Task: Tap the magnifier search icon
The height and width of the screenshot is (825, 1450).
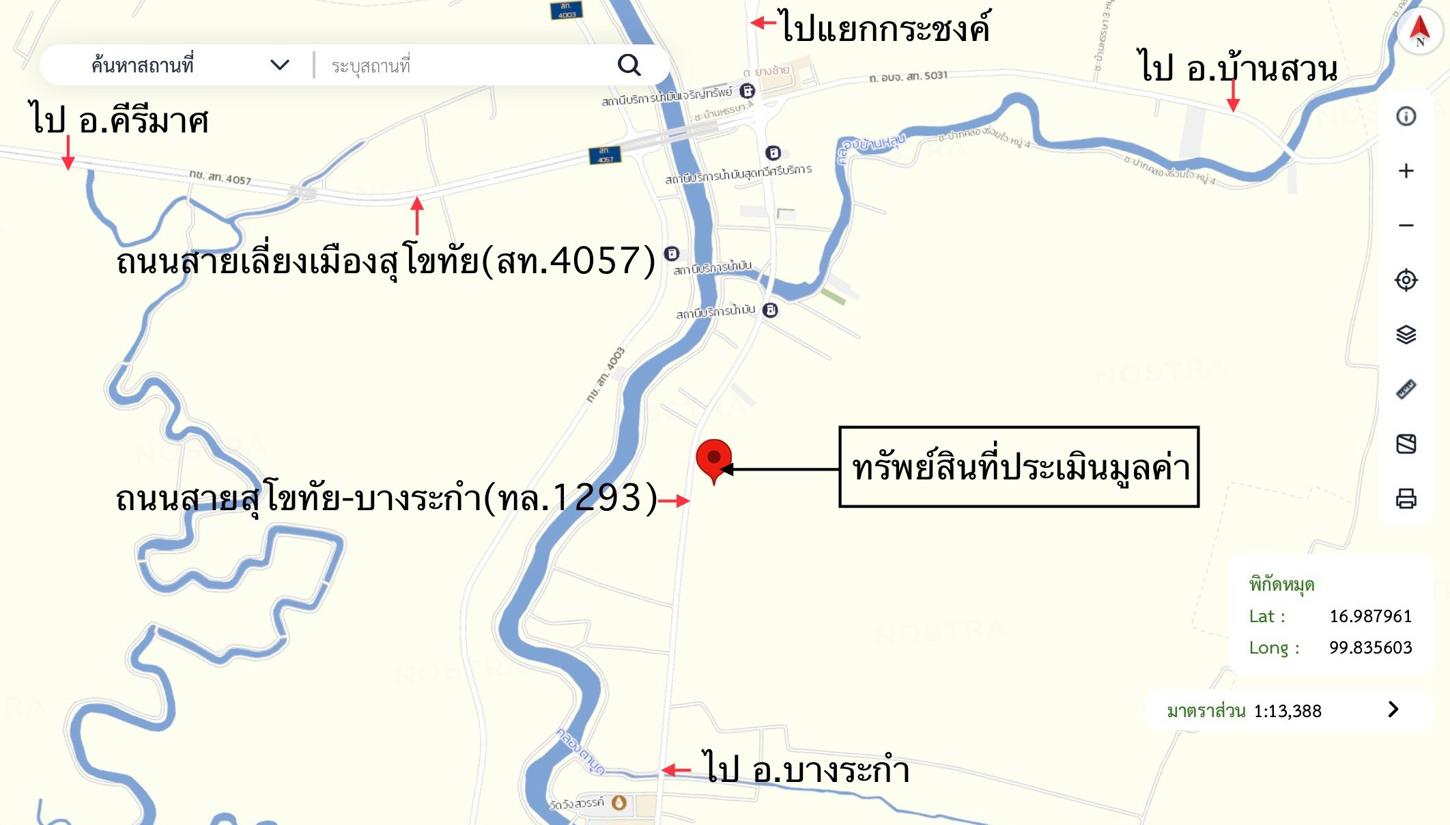Action: click(x=629, y=65)
